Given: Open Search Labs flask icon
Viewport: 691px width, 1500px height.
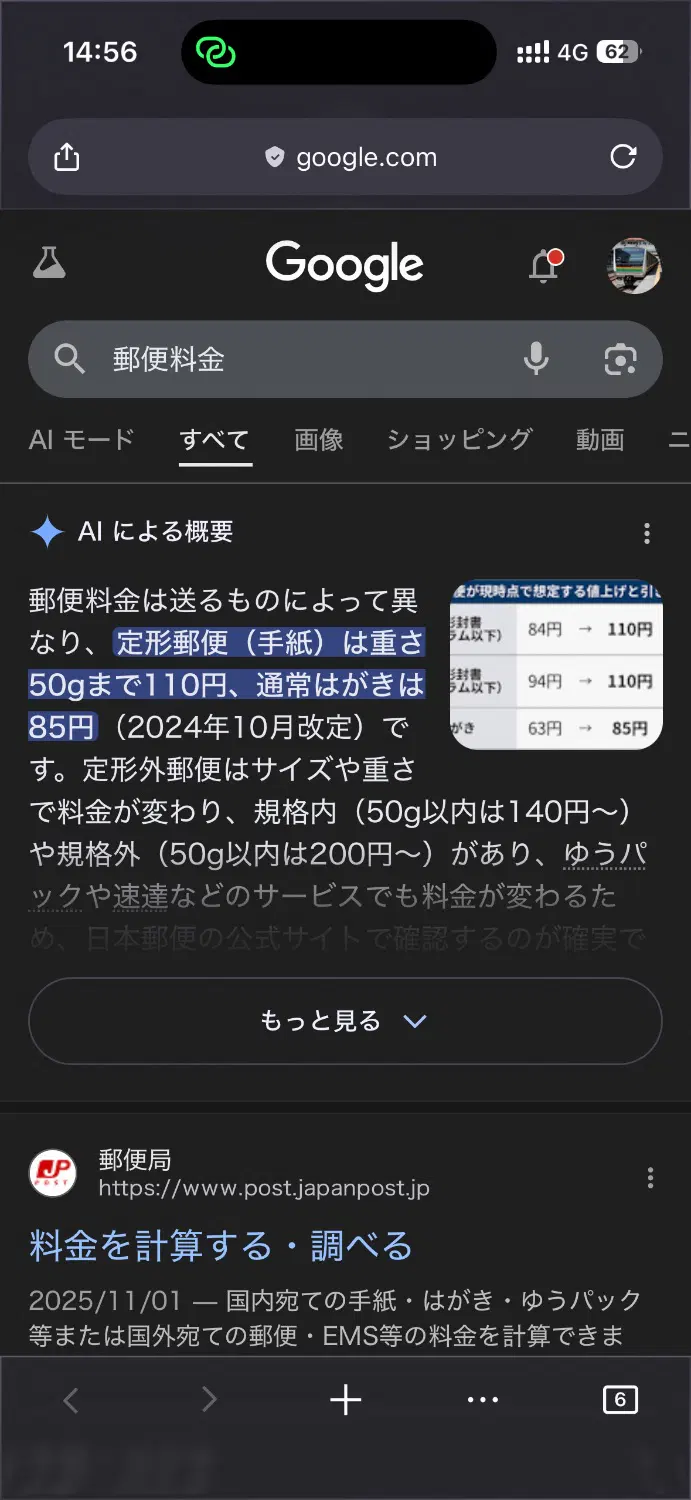Looking at the screenshot, I should 48,264.
